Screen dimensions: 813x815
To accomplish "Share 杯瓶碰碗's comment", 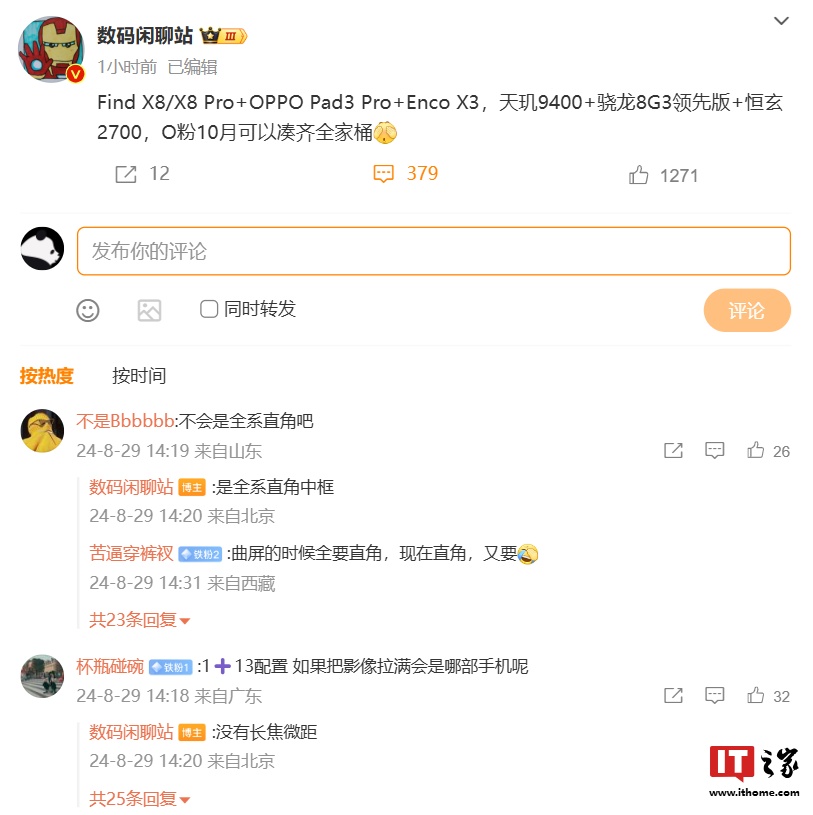I will click(x=673, y=696).
